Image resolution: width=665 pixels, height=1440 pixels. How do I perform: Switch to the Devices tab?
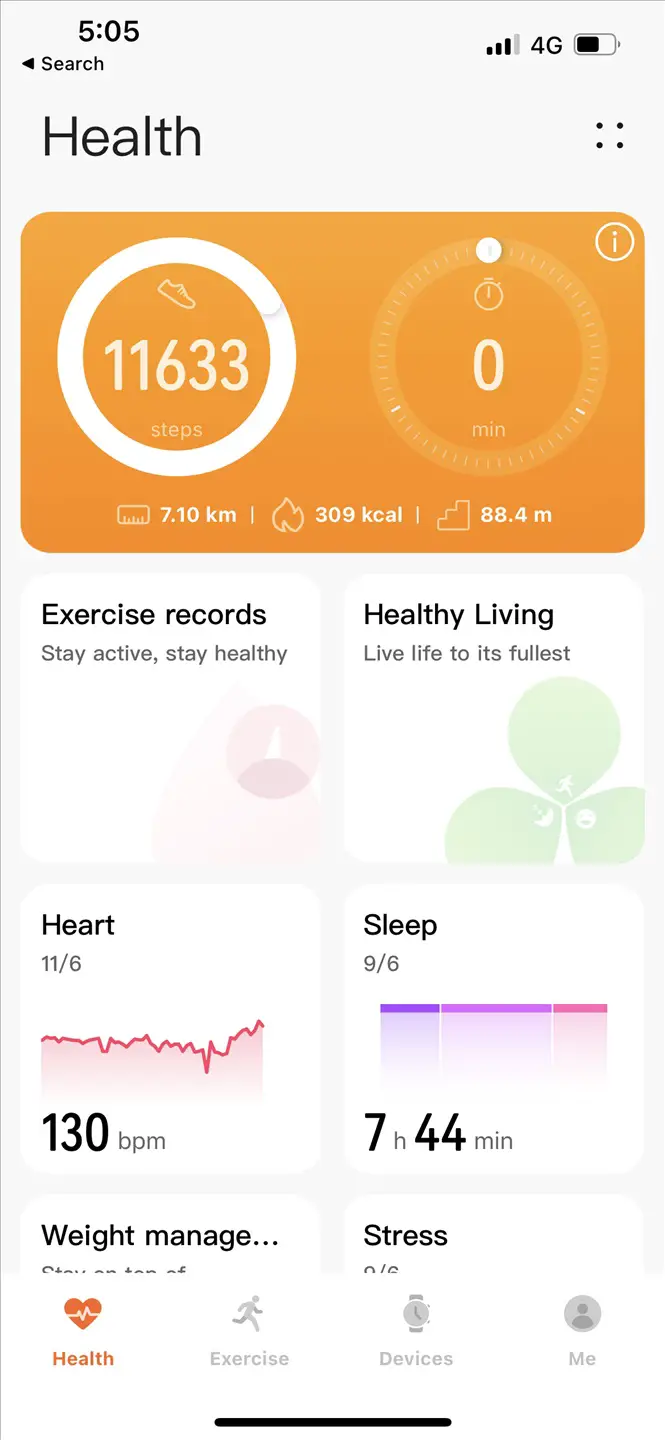coord(416,1332)
